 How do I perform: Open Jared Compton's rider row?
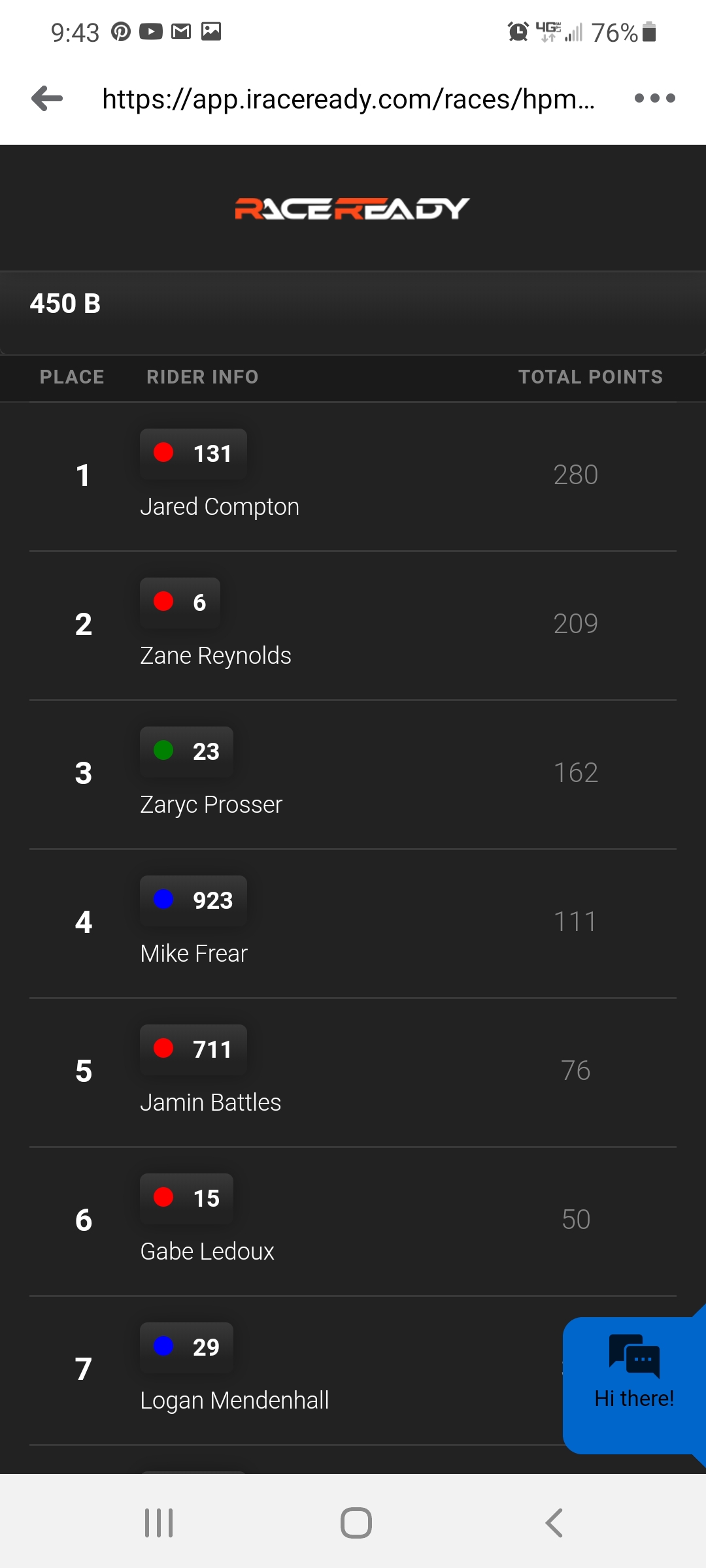(353, 476)
